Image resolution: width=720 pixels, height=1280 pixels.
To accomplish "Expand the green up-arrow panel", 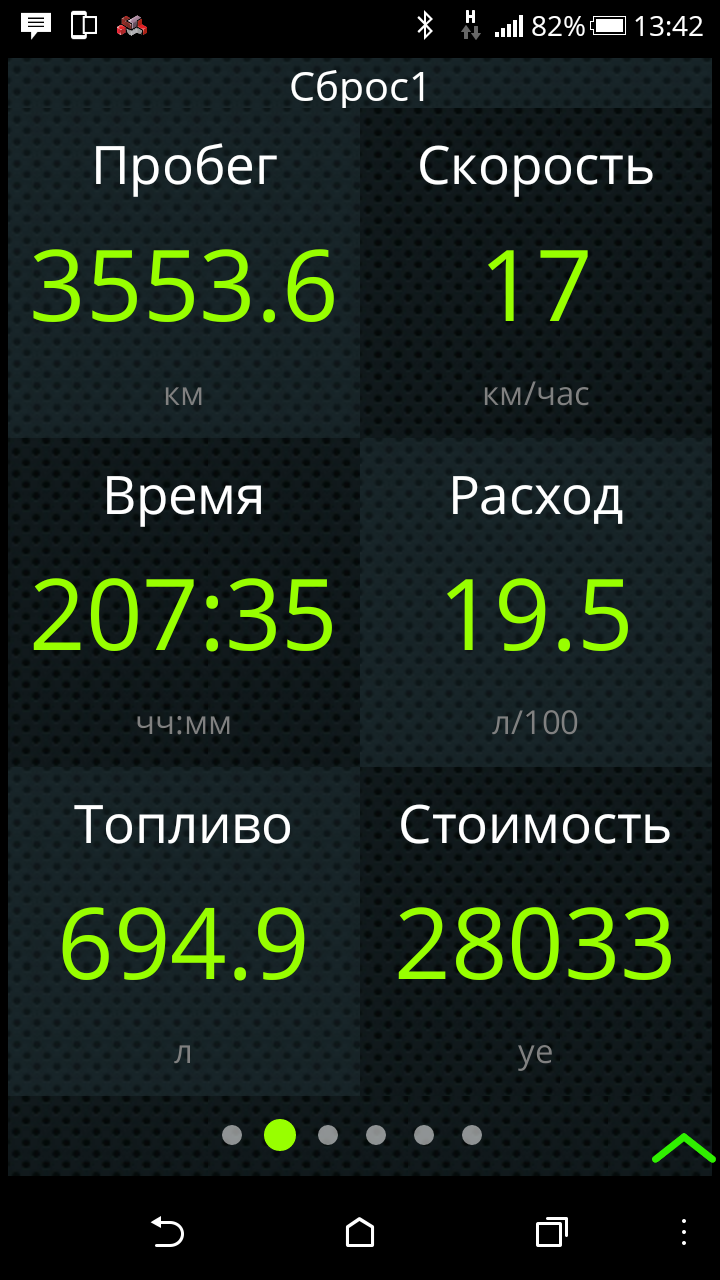I will [x=684, y=1148].
